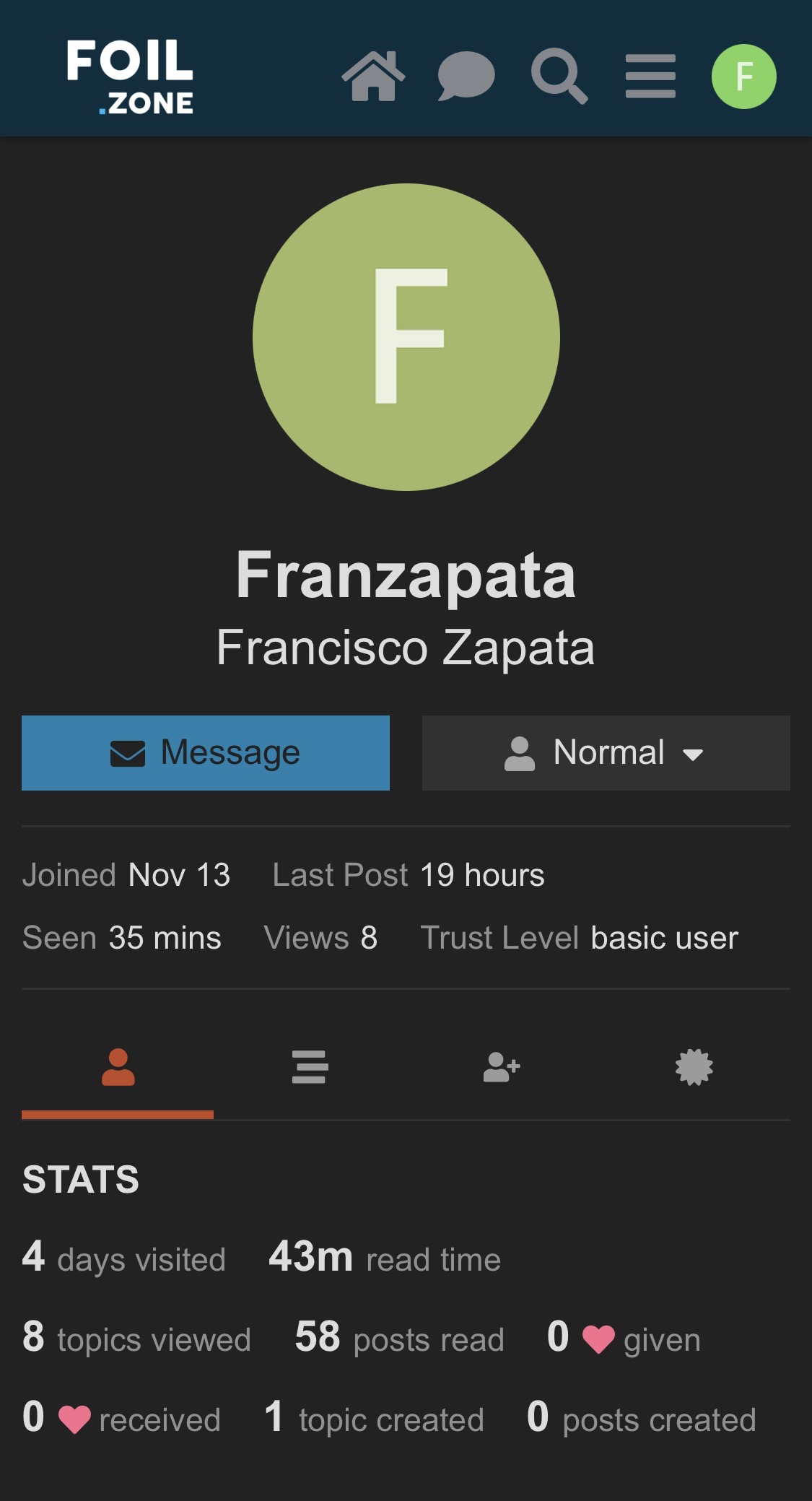Screen dimensions: 812x1501
Task: Open the chat bubble icon
Action: click(x=466, y=77)
